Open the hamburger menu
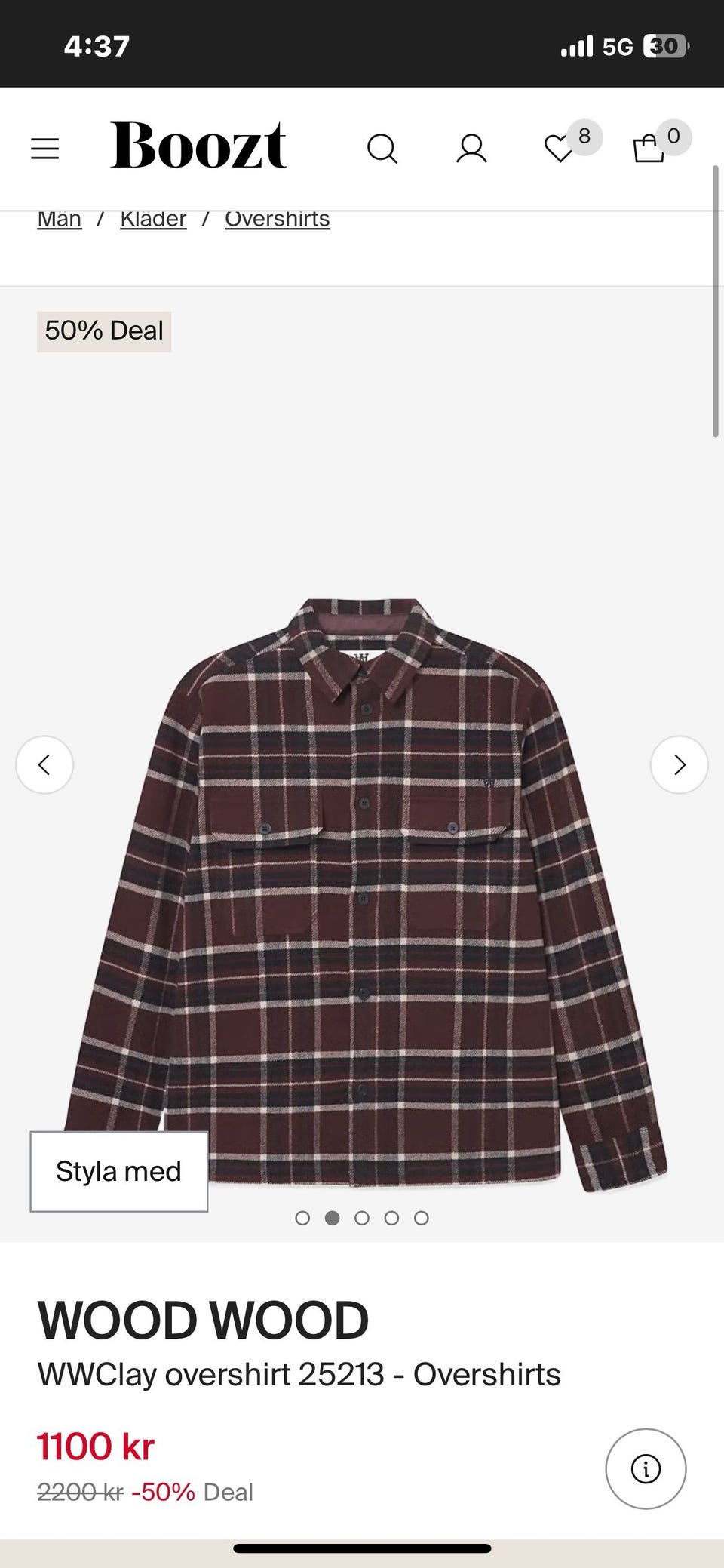This screenshot has height=1568, width=724. [44, 149]
